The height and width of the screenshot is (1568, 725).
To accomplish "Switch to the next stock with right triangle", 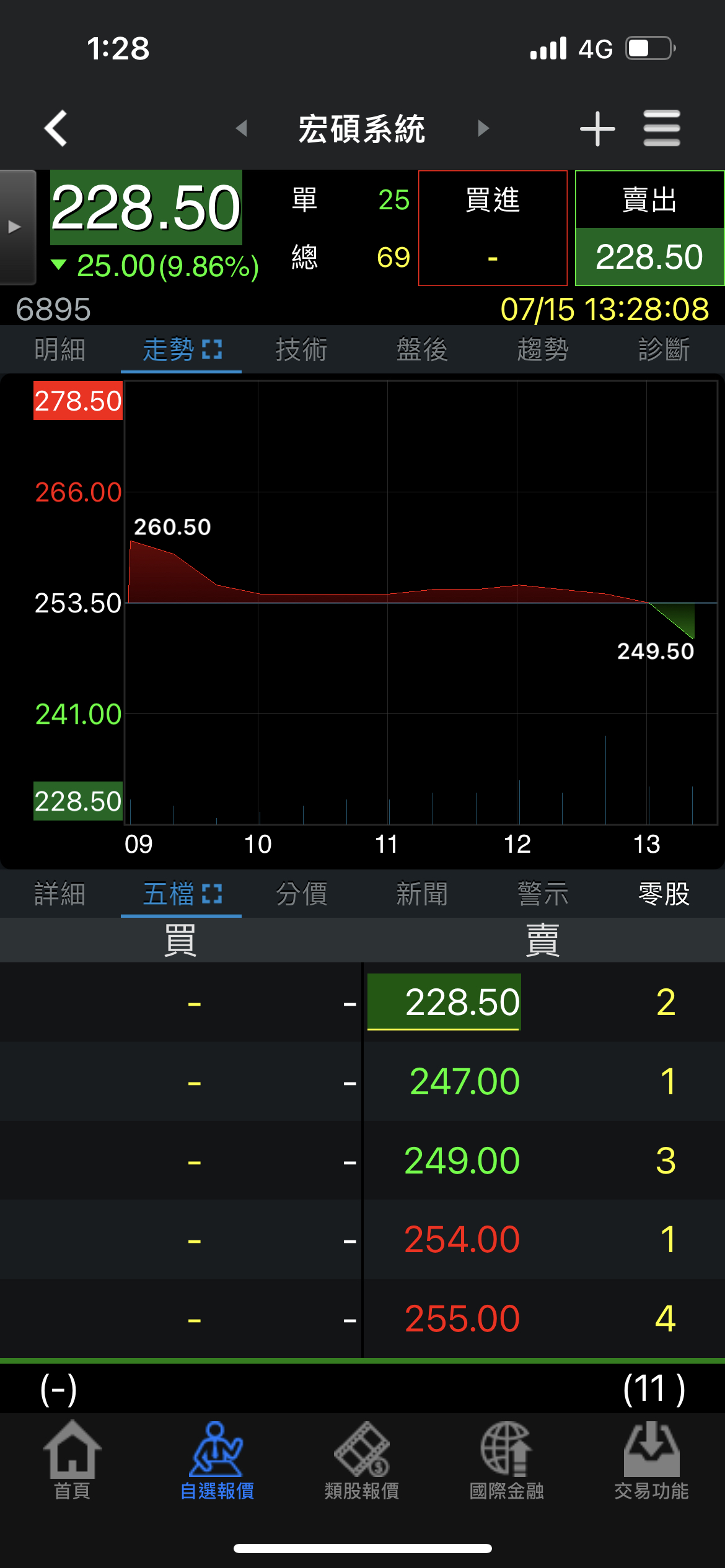I will [x=483, y=128].
